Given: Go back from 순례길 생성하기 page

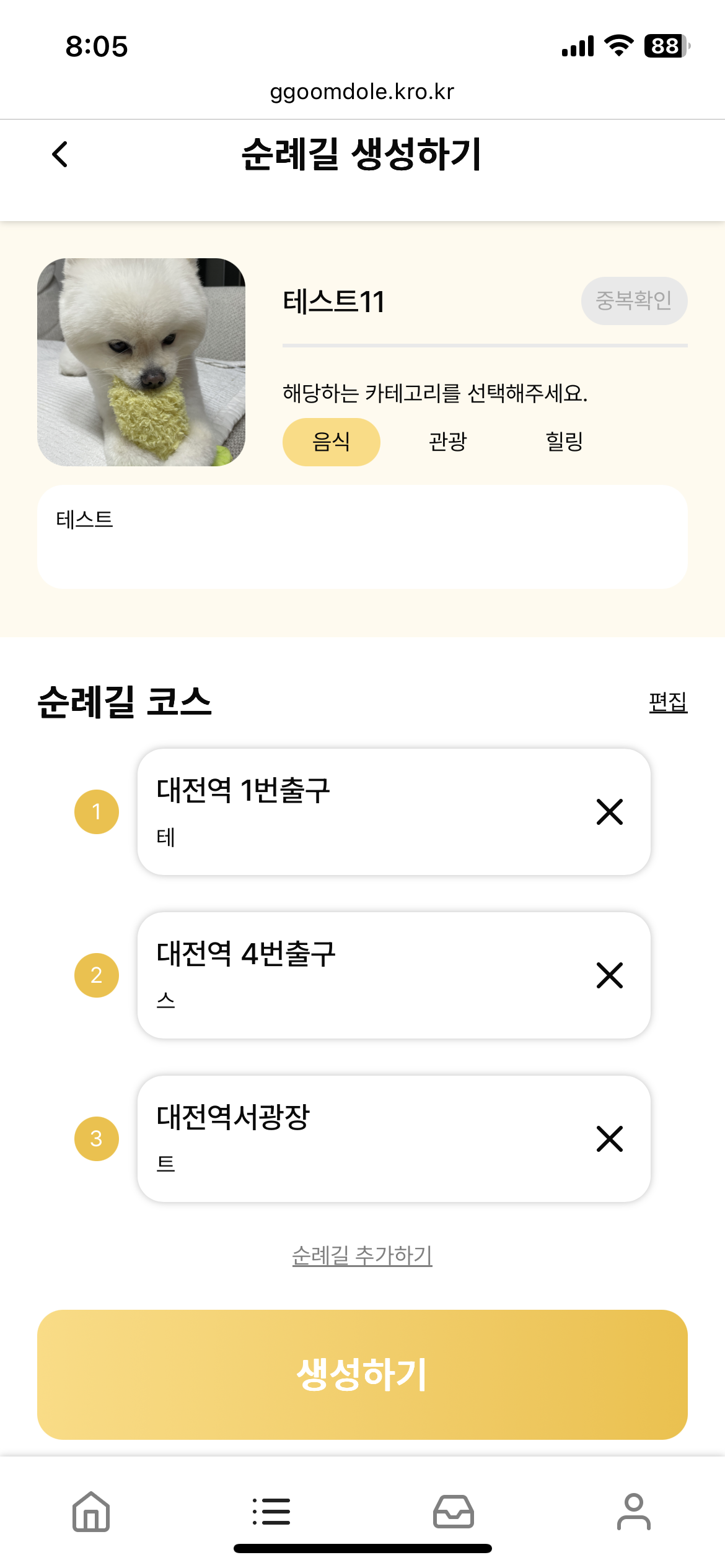Looking at the screenshot, I should [60, 154].
